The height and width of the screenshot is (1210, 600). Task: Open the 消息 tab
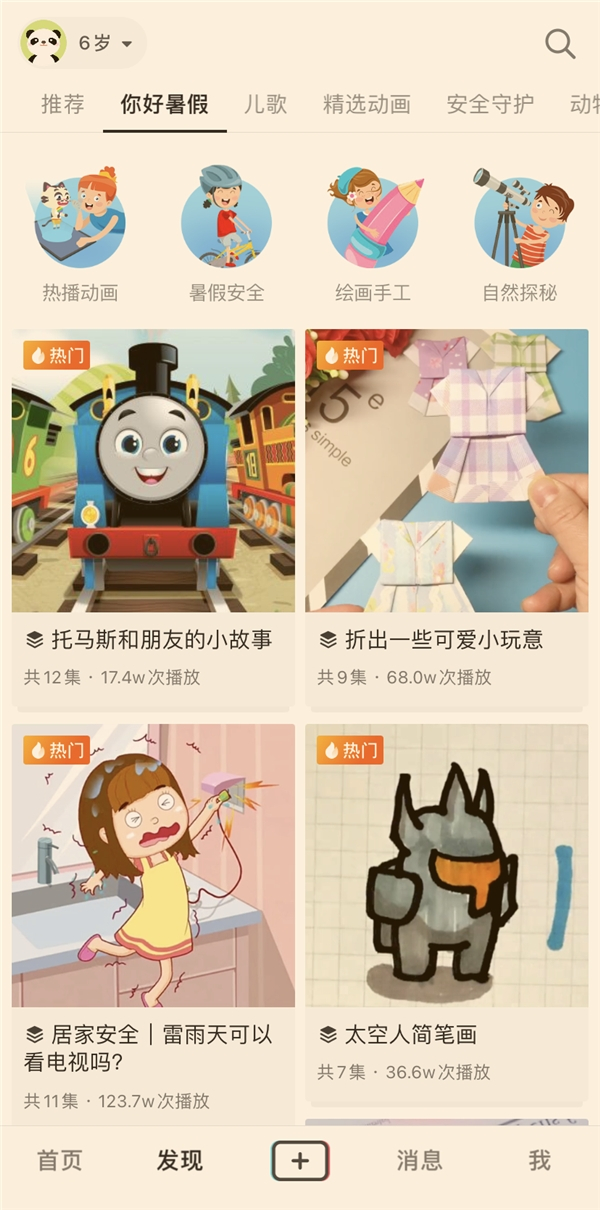419,1160
